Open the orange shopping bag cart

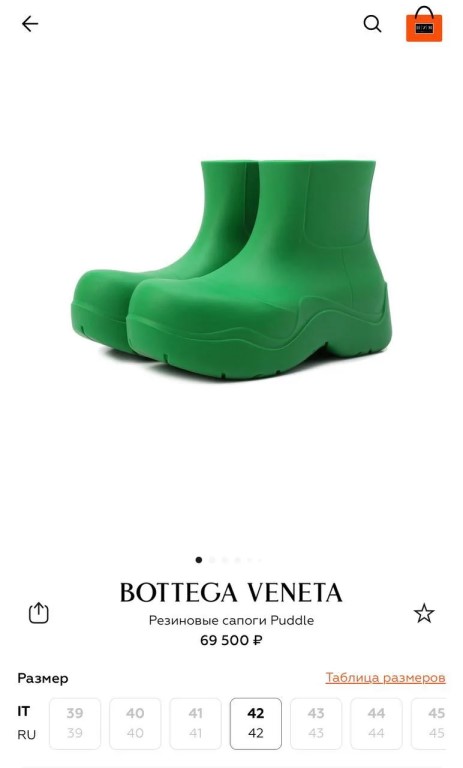pos(424,24)
